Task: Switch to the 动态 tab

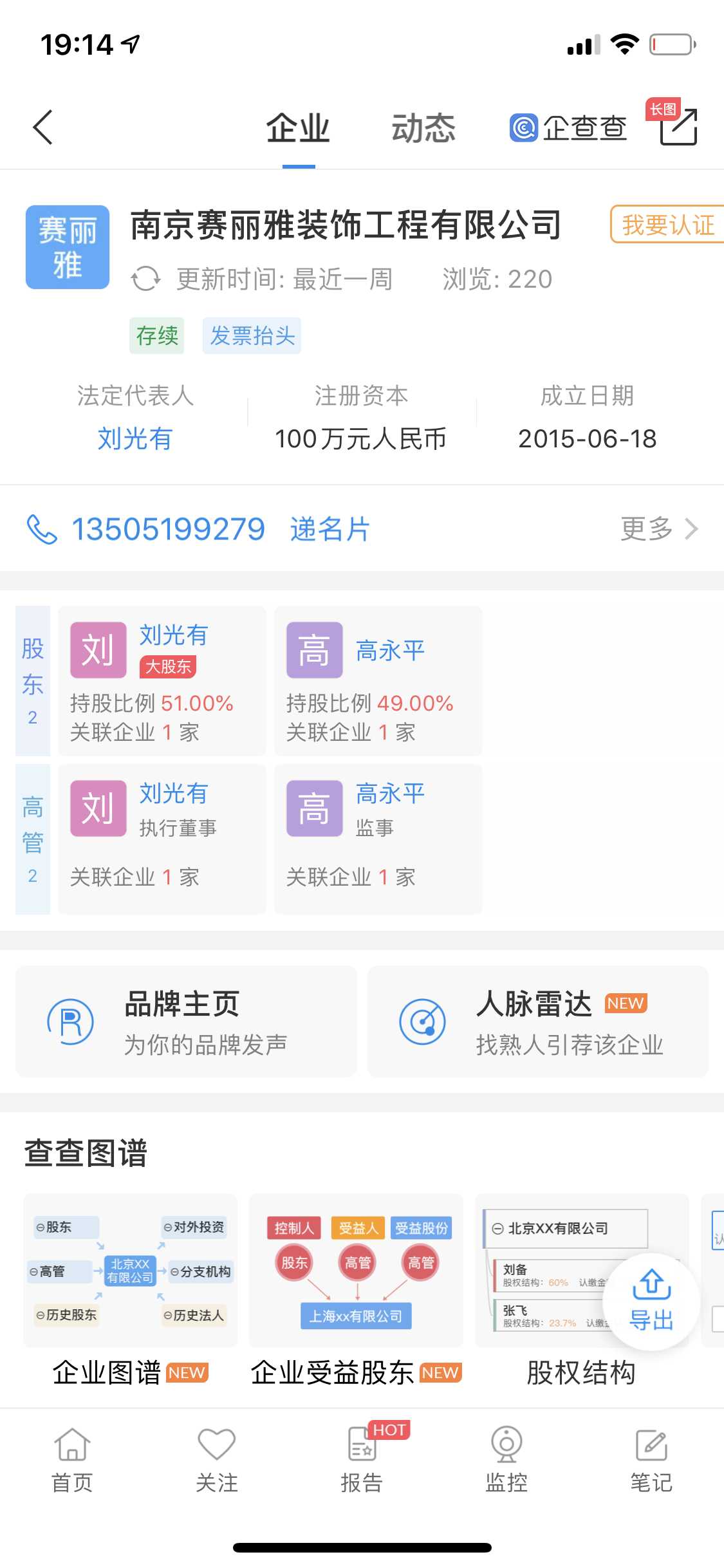Action: click(x=423, y=128)
